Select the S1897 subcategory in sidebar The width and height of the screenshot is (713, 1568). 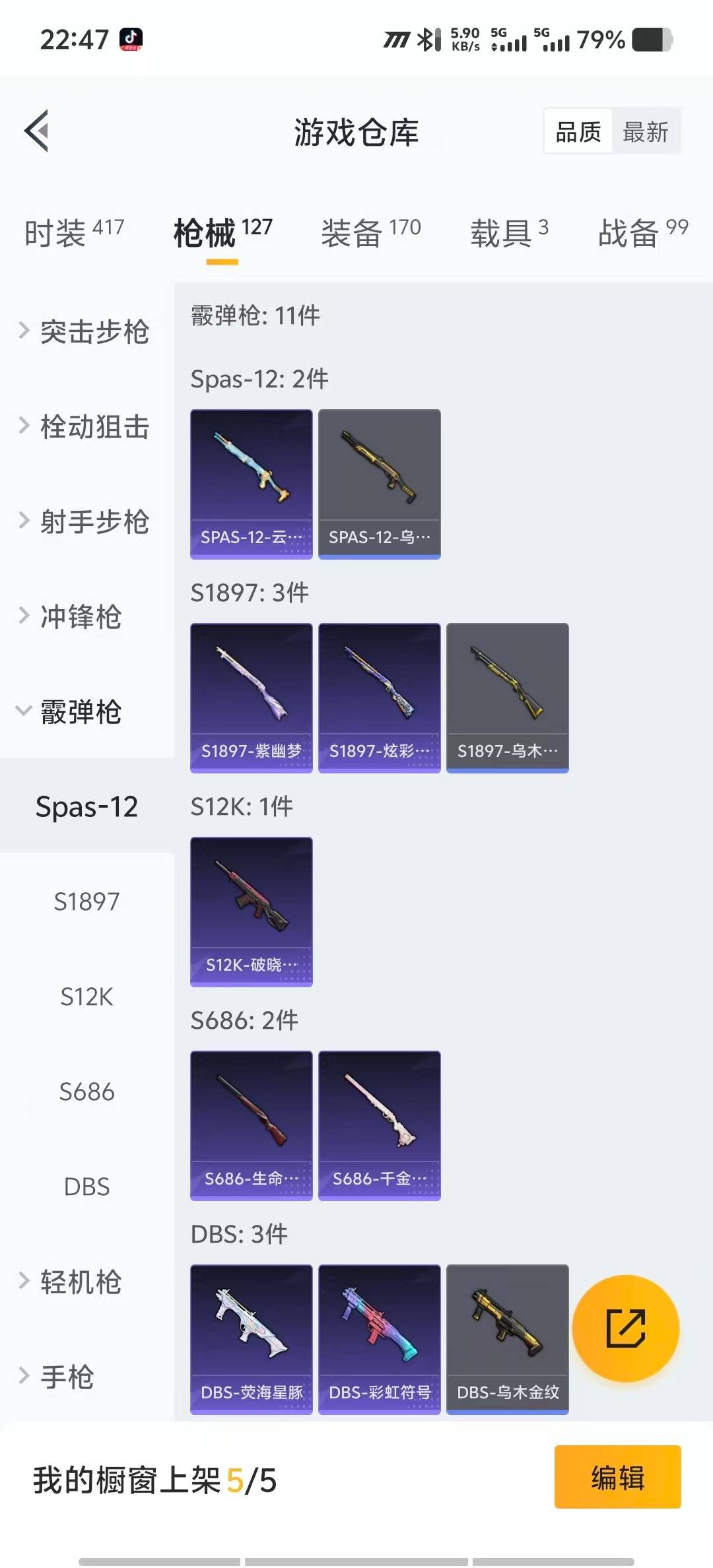86,901
